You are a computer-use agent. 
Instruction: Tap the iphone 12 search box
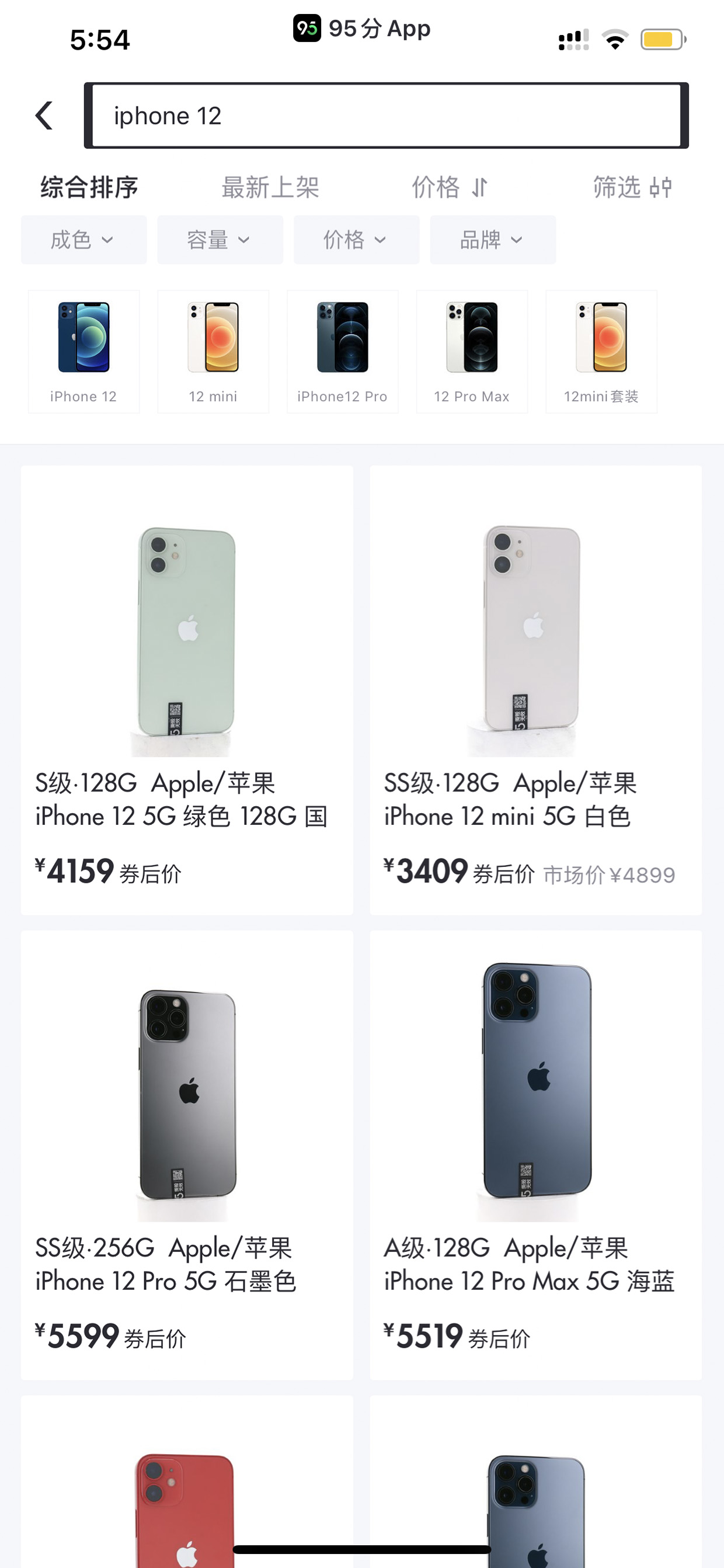[x=387, y=116]
